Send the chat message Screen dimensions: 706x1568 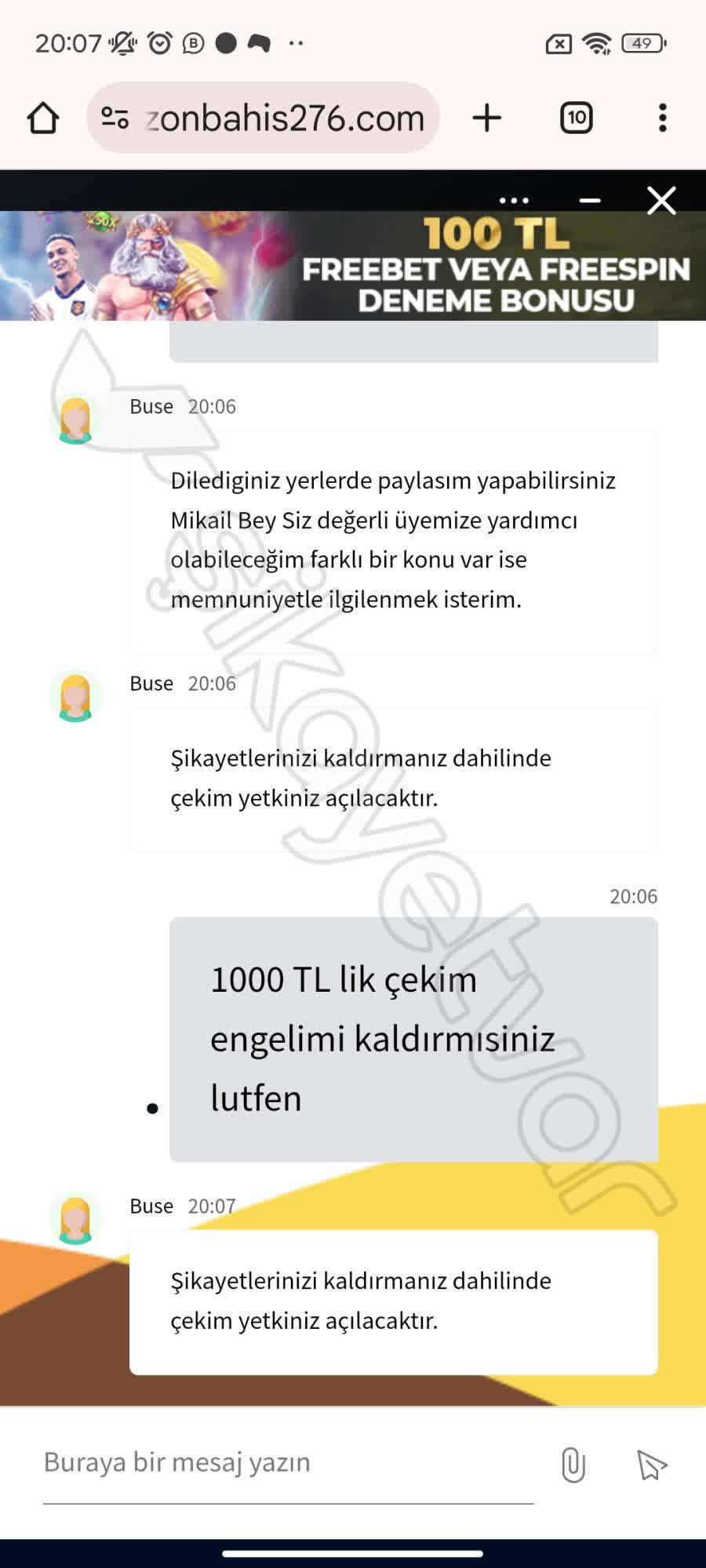651,1465
